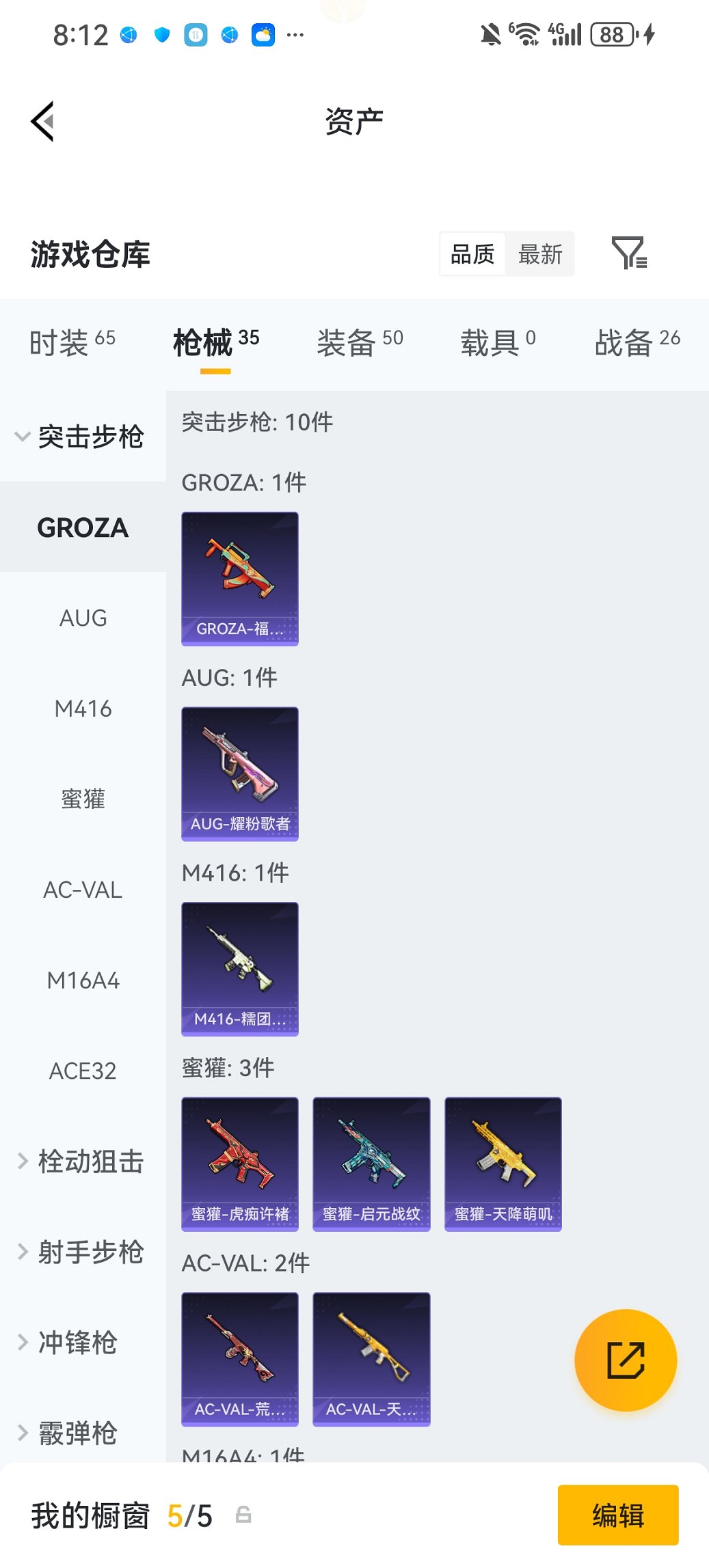Go back from the 资产 page
Image resolution: width=709 pixels, height=1568 pixels.
click(x=42, y=122)
